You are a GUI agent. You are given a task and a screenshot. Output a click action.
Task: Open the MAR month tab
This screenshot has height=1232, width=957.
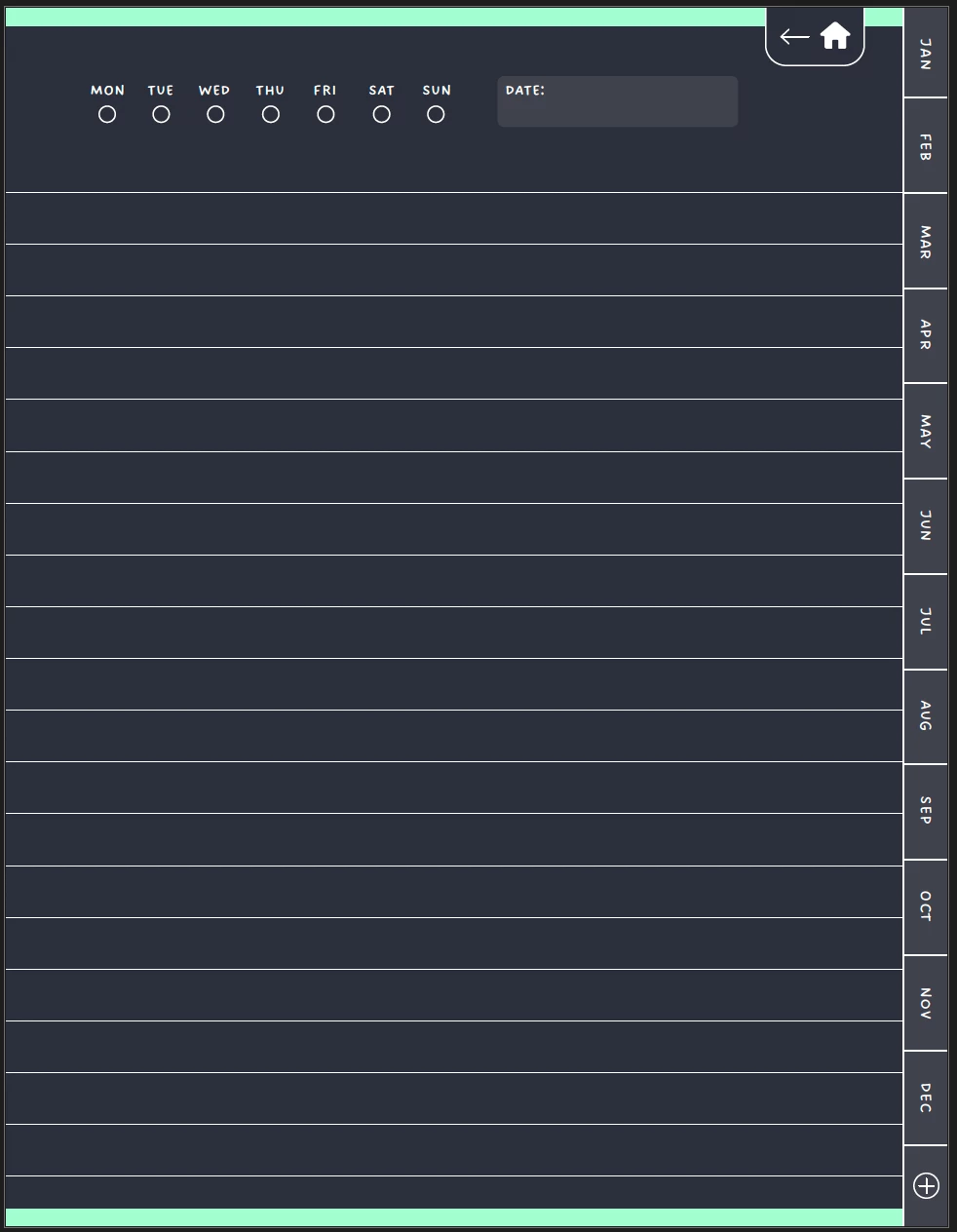tap(926, 242)
